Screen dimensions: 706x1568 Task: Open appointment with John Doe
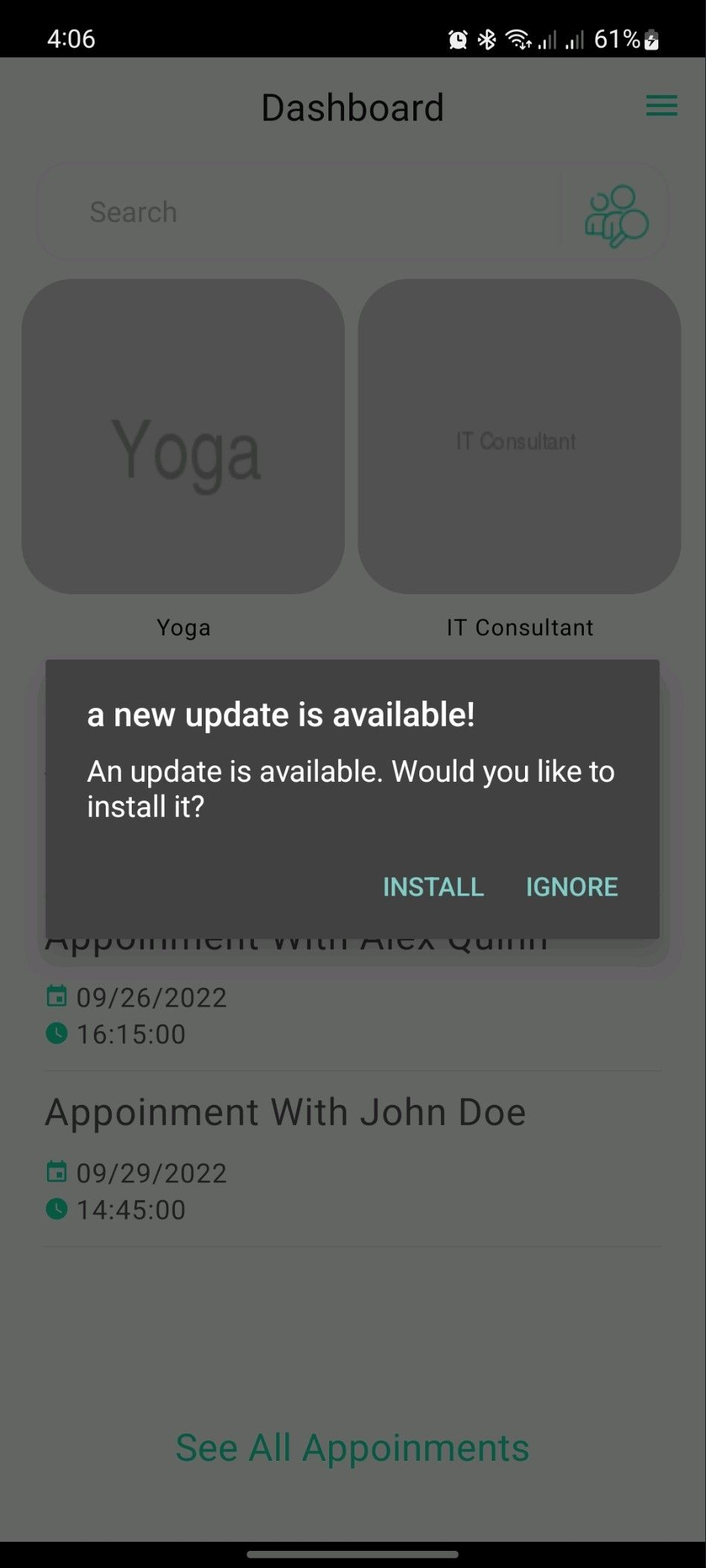click(x=285, y=1112)
